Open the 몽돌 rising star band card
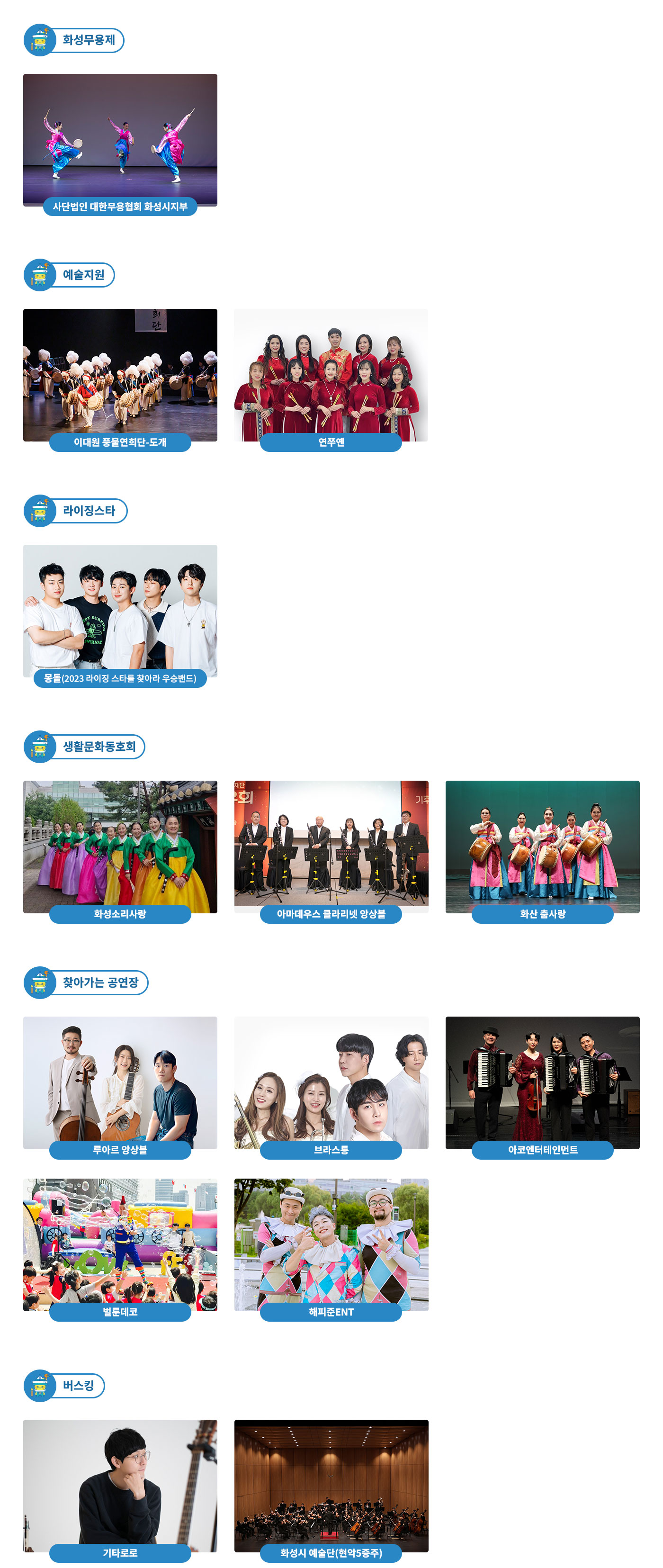 (x=120, y=611)
